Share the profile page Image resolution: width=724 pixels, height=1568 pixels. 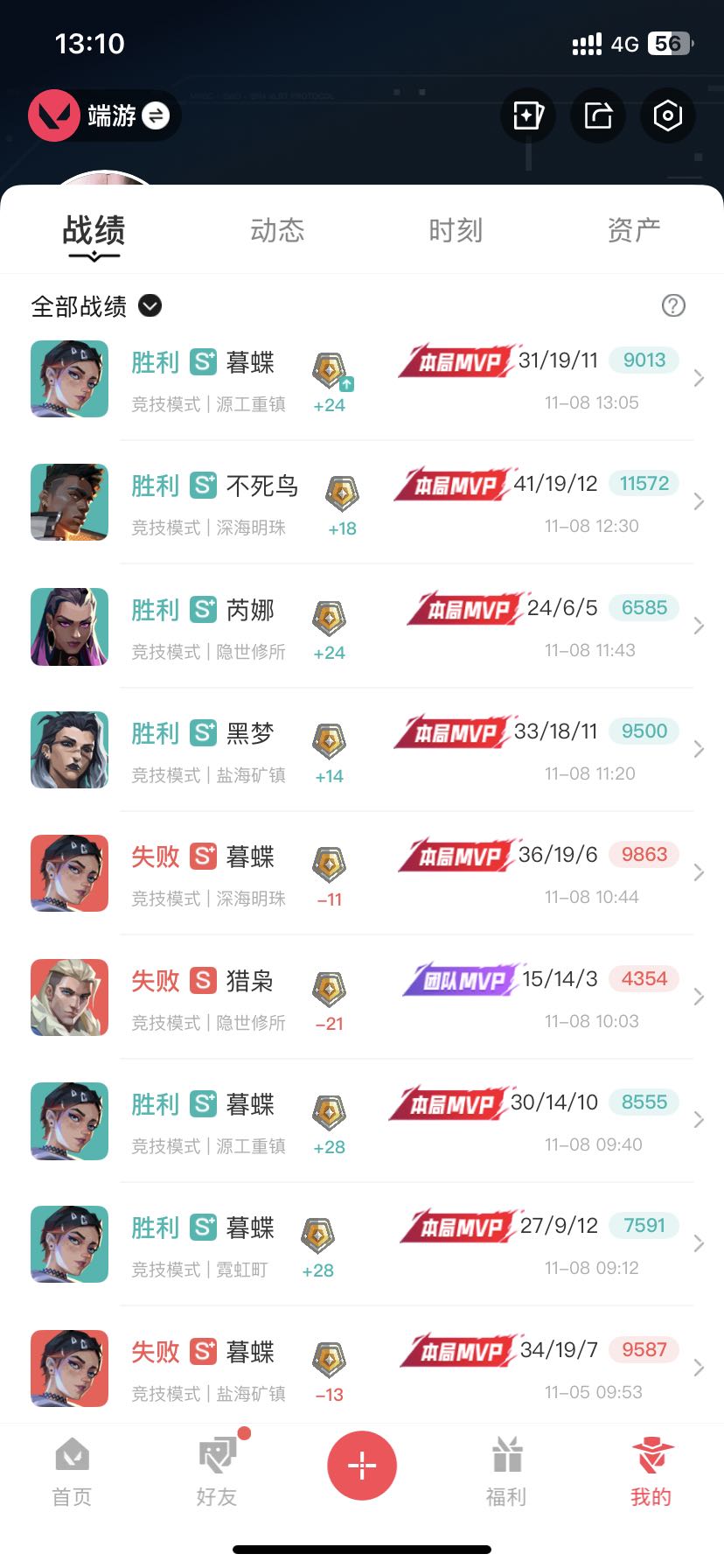[598, 115]
